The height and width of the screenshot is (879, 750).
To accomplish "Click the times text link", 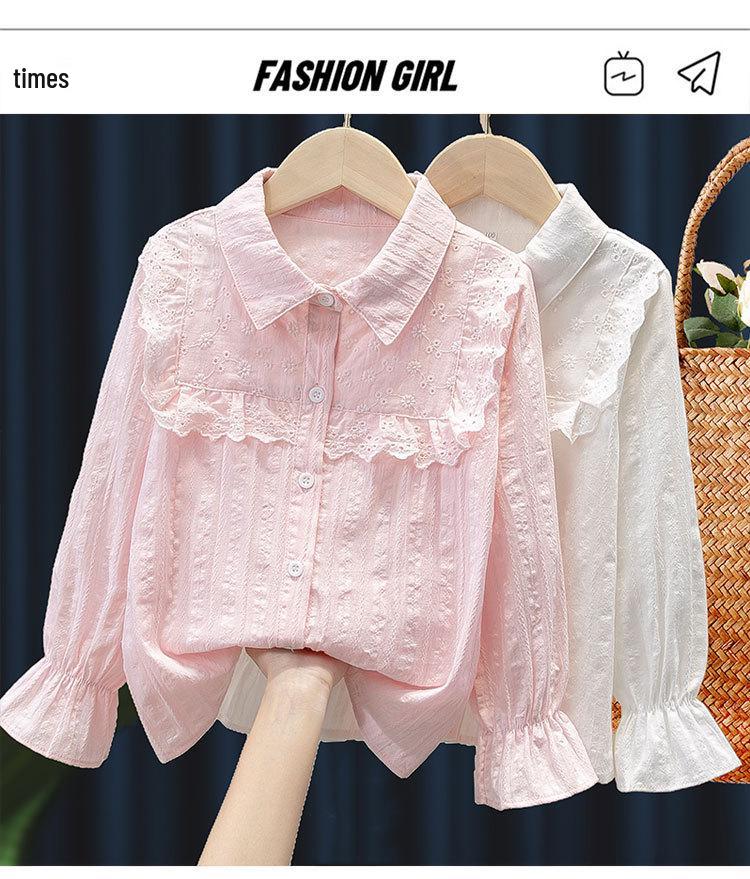I will click(43, 76).
